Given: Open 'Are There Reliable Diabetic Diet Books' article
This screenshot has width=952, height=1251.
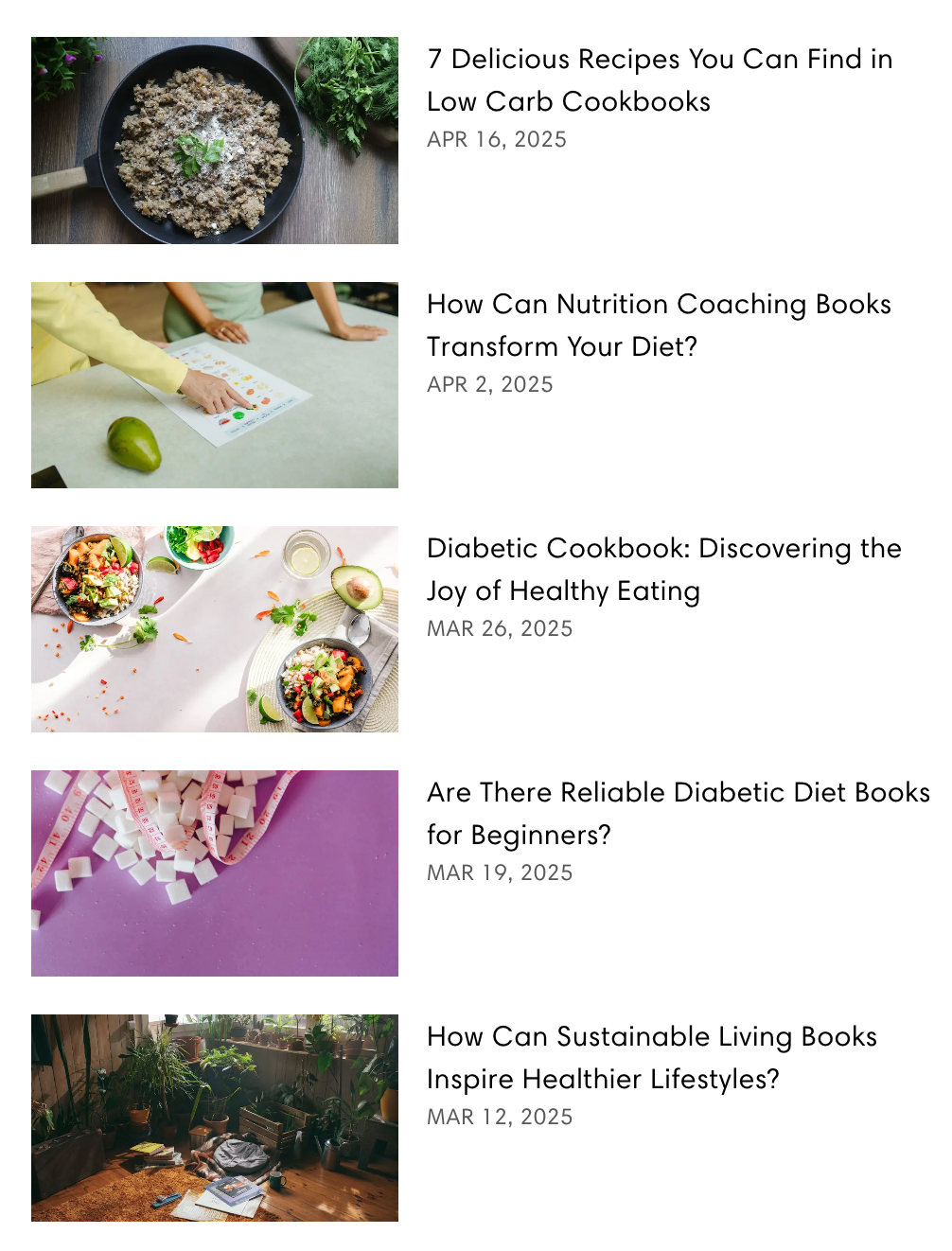Looking at the screenshot, I should pyautogui.click(x=678, y=813).
